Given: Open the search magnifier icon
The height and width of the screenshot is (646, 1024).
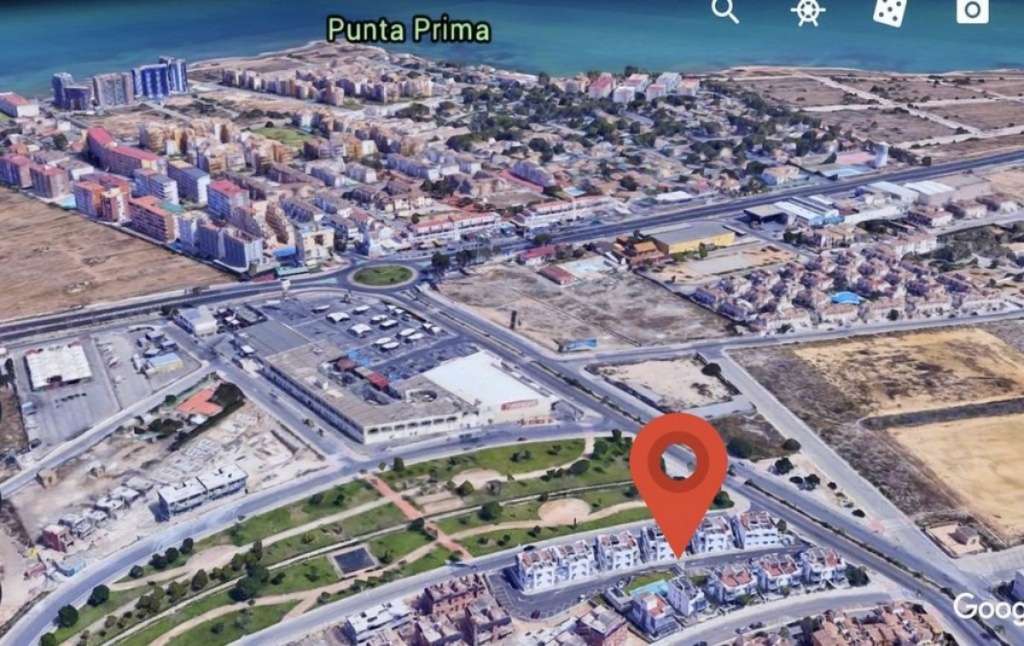Looking at the screenshot, I should click(x=725, y=11).
